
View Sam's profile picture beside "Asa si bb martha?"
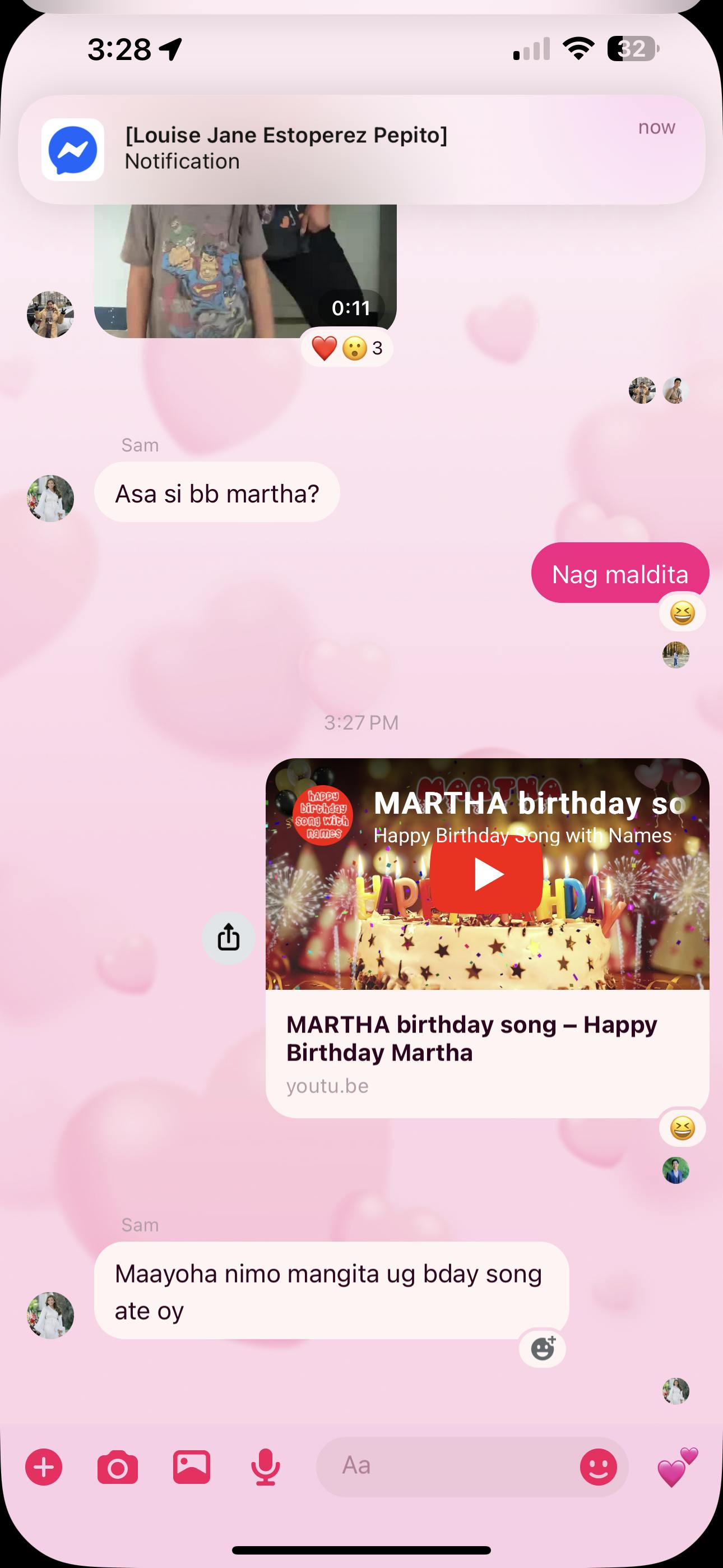50,499
